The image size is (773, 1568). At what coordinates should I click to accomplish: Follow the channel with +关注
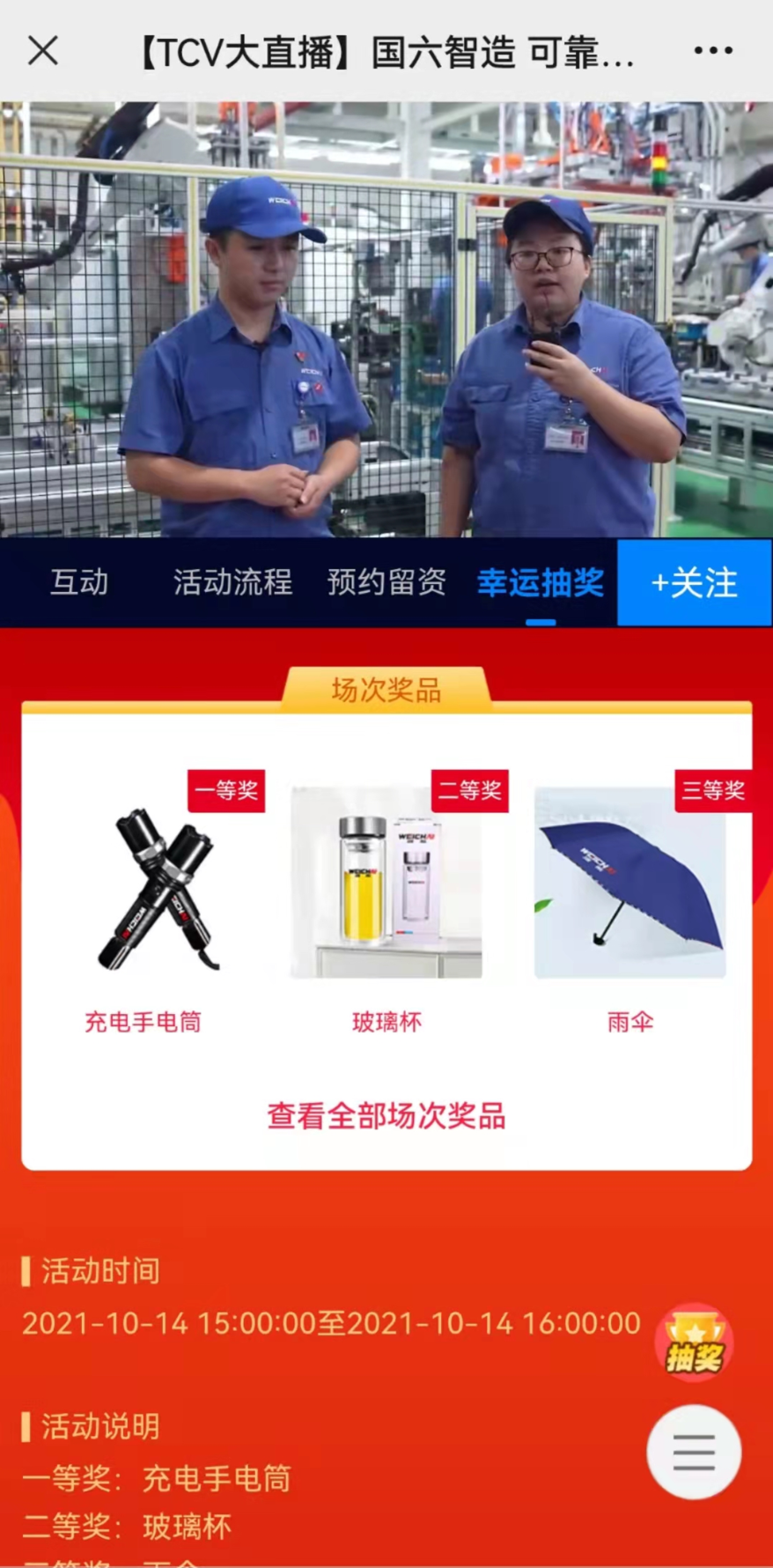click(695, 583)
